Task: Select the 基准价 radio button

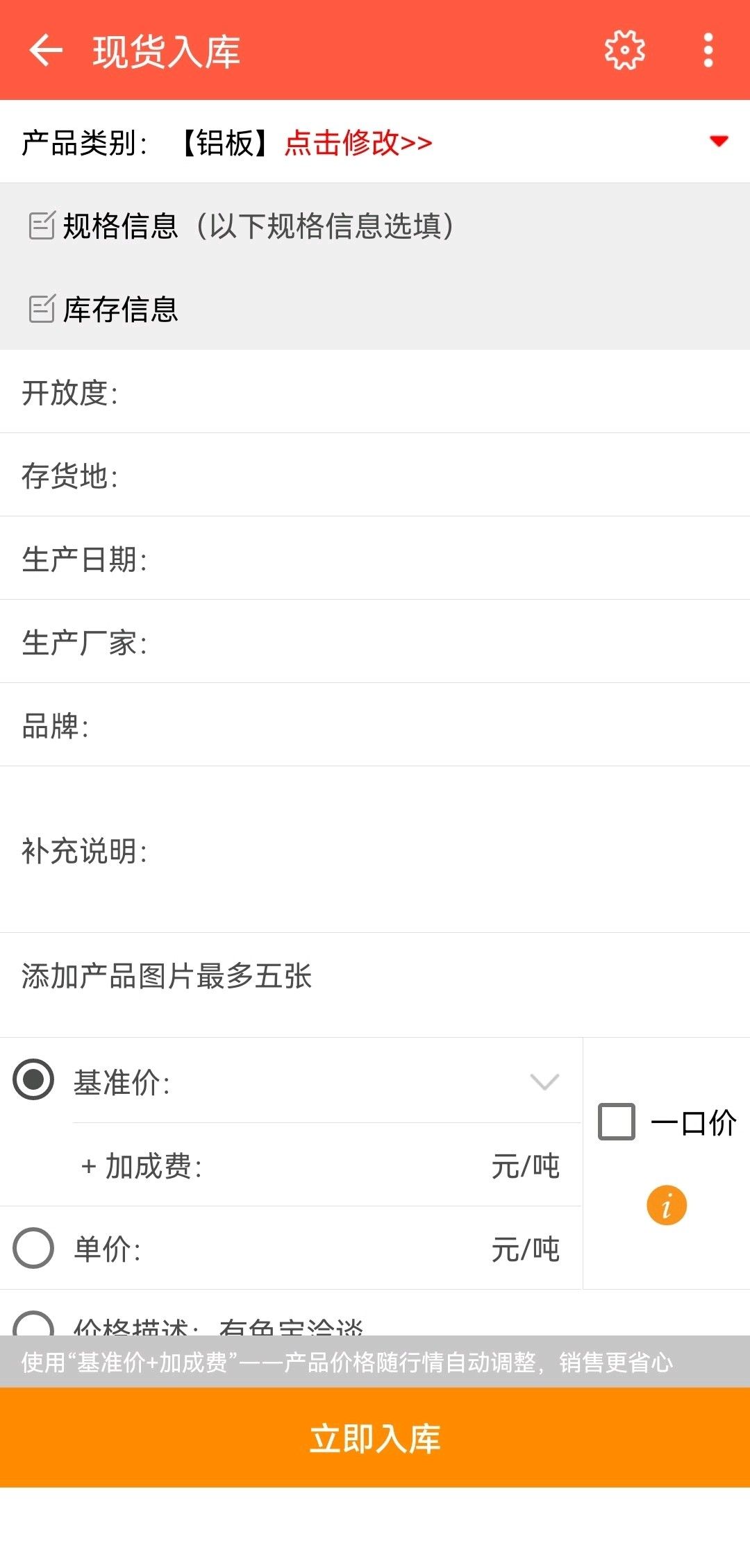Action: click(x=33, y=1079)
